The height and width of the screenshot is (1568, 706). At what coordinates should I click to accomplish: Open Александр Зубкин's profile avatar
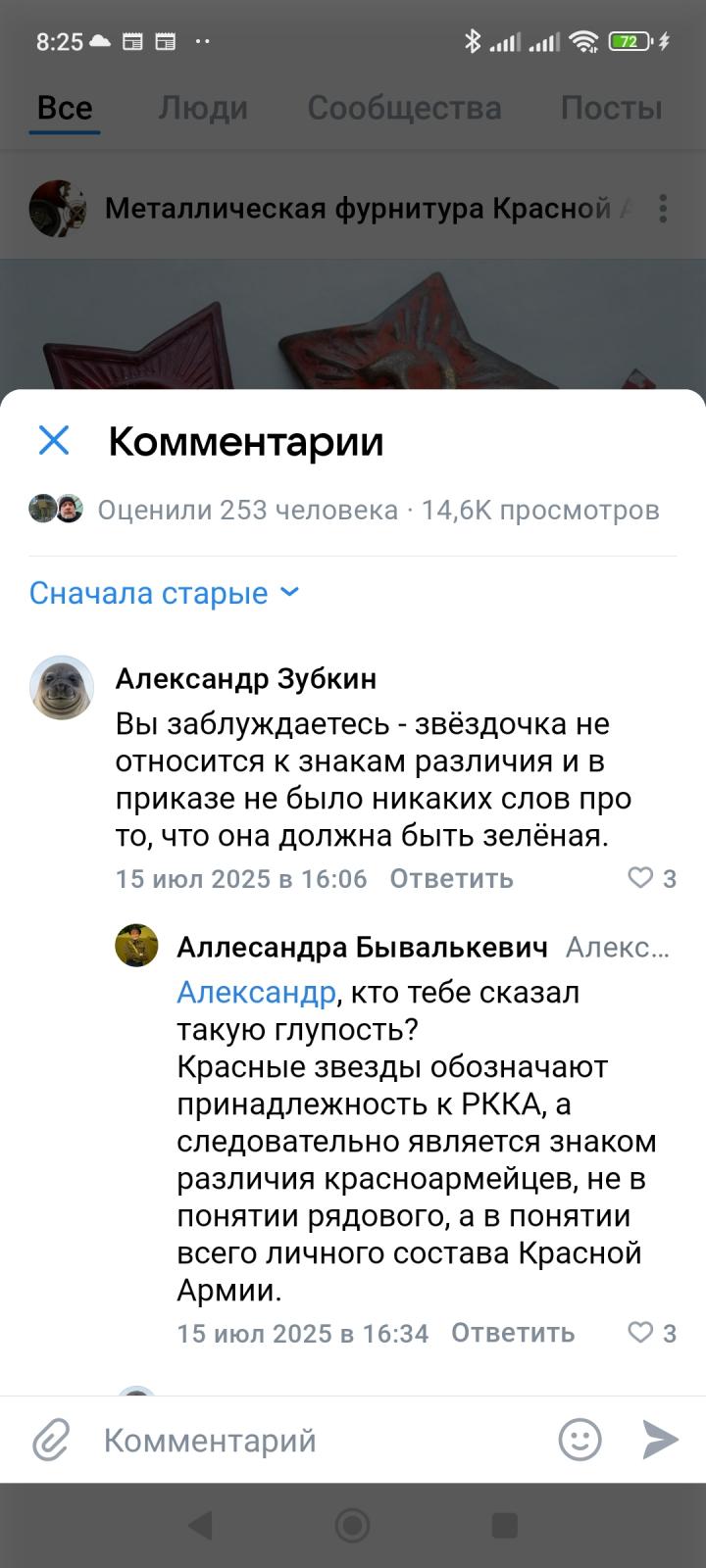[x=62, y=688]
